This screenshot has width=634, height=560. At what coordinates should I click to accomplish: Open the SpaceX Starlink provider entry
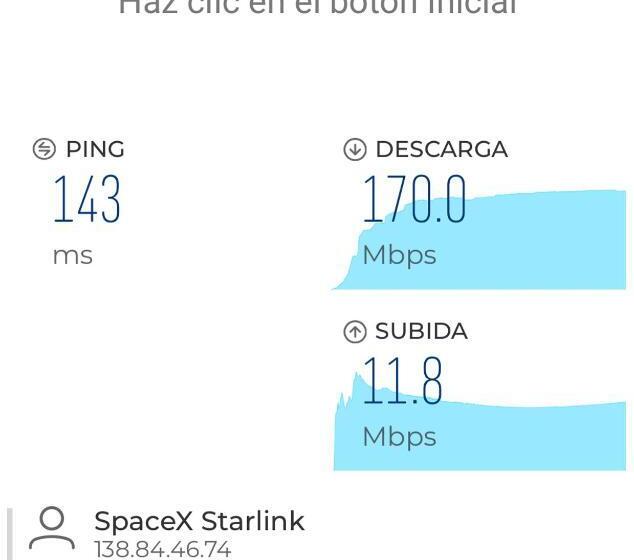click(x=198, y=522)
